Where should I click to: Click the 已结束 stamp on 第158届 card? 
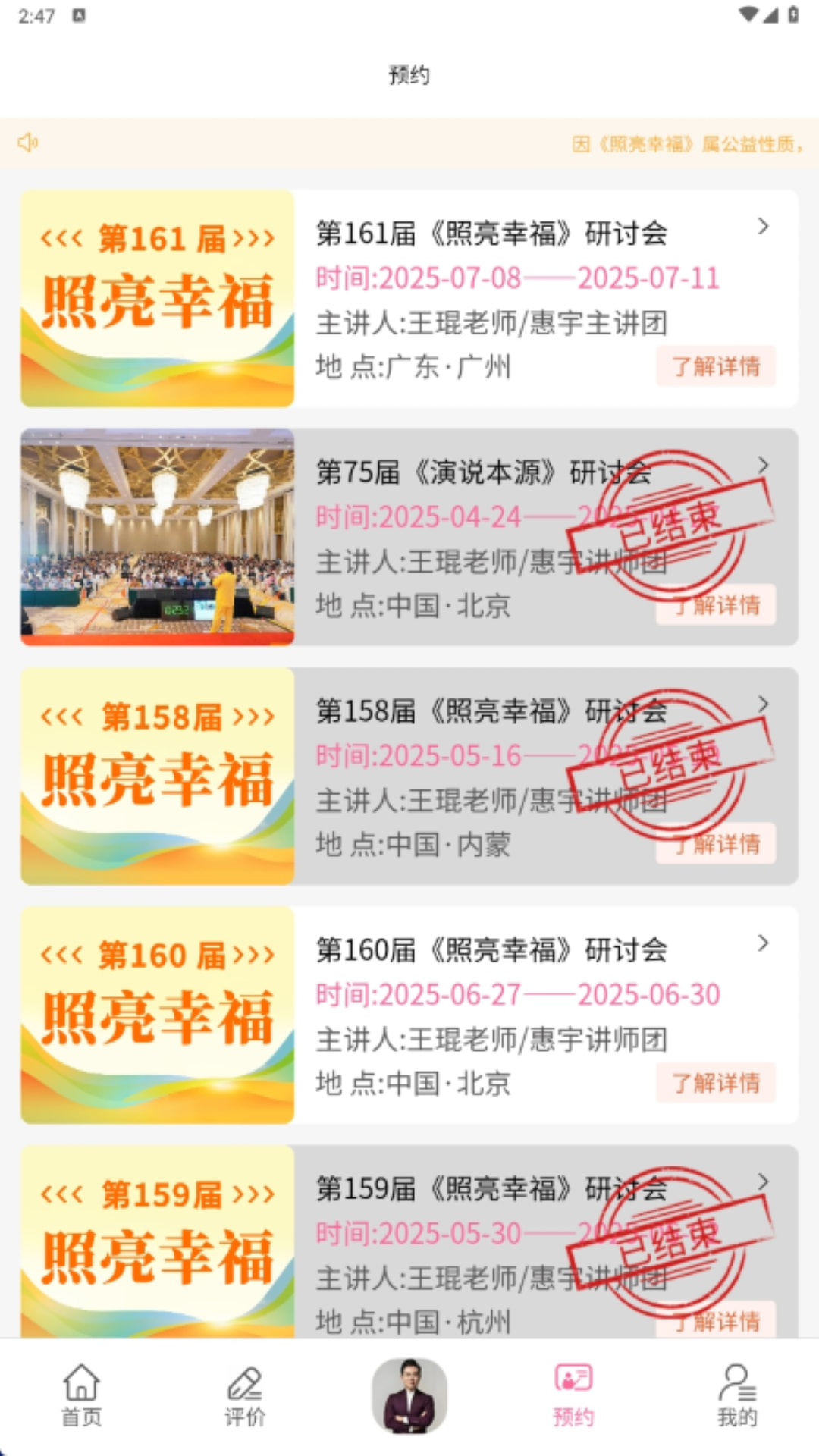[x=671, y=766]
